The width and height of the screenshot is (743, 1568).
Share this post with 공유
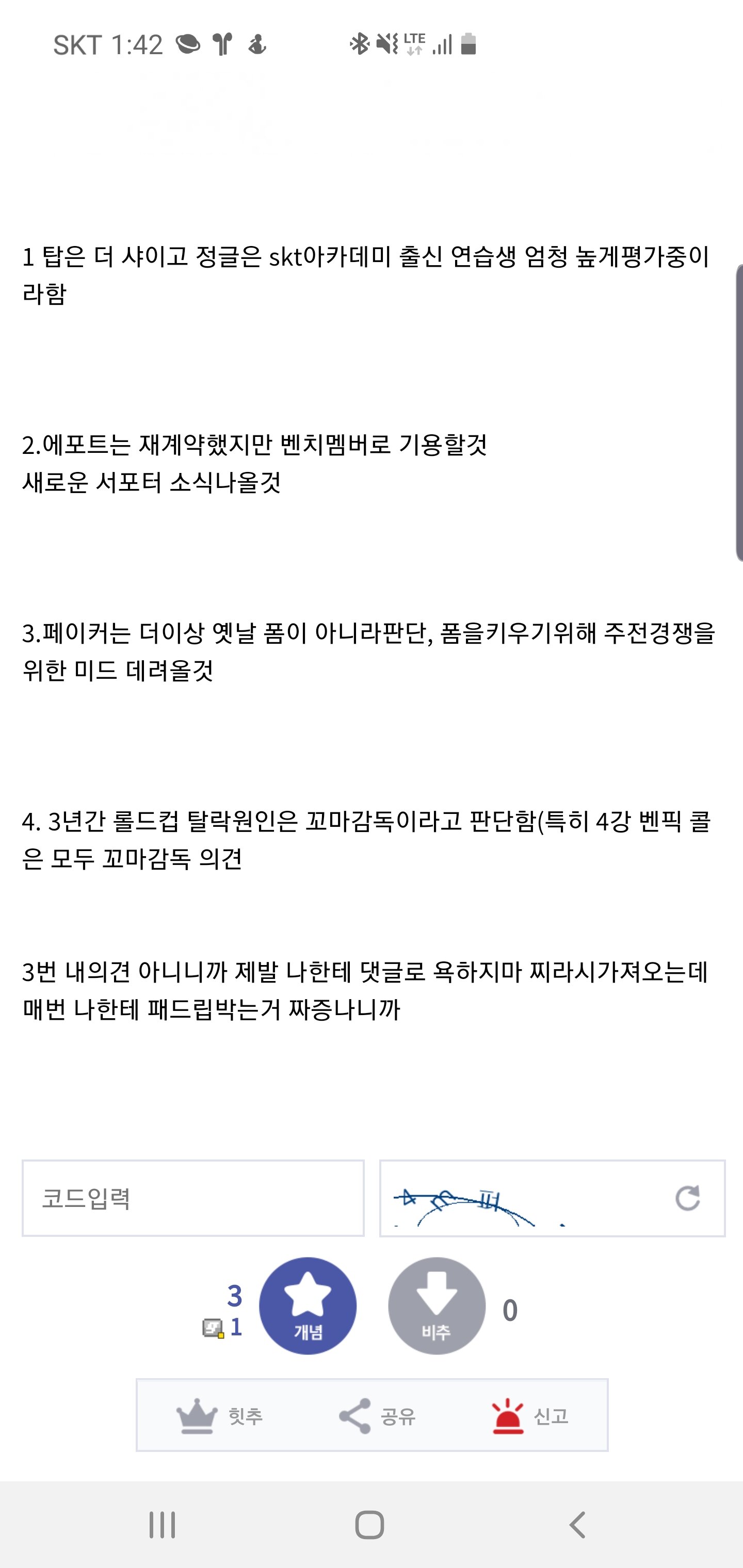click(376, 1416)
